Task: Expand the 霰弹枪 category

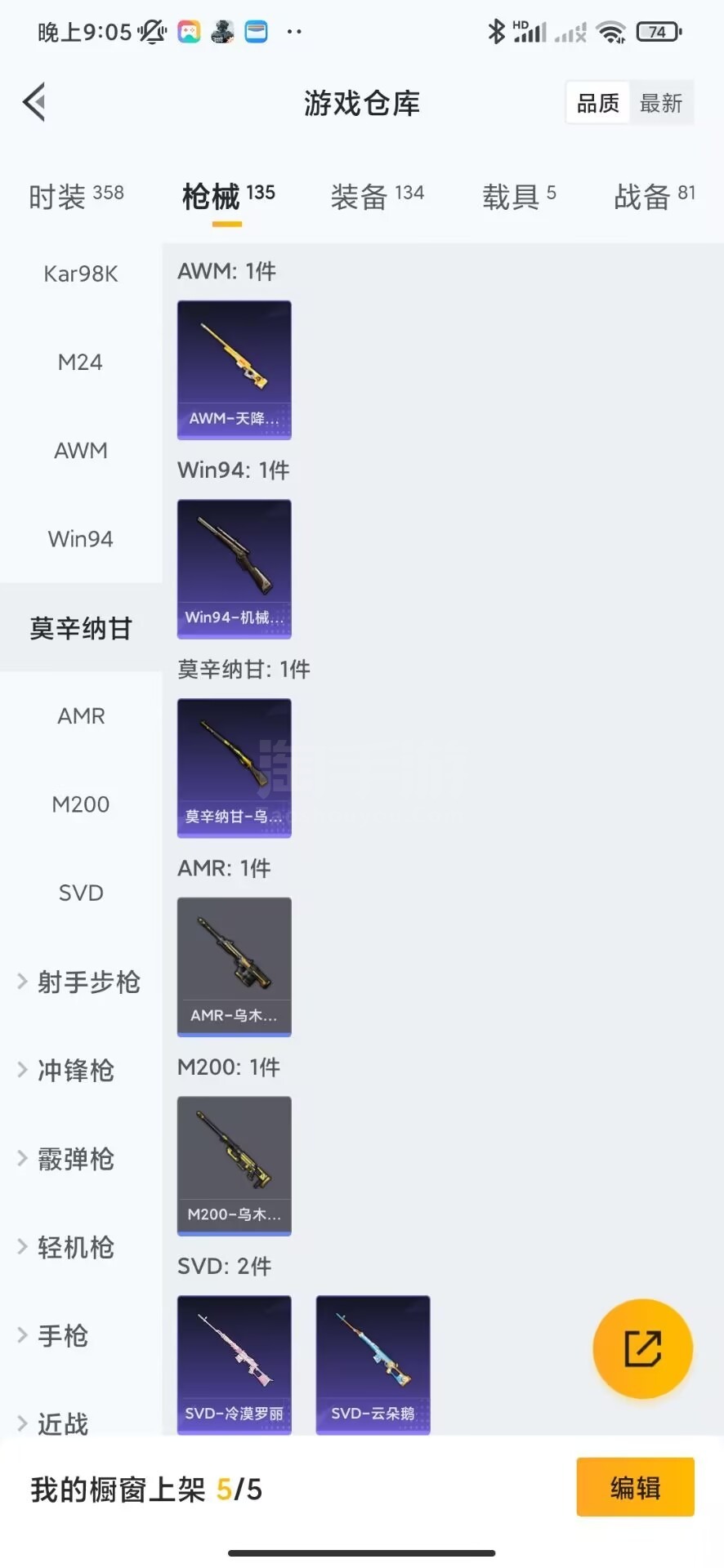Action: point(75,1159)
